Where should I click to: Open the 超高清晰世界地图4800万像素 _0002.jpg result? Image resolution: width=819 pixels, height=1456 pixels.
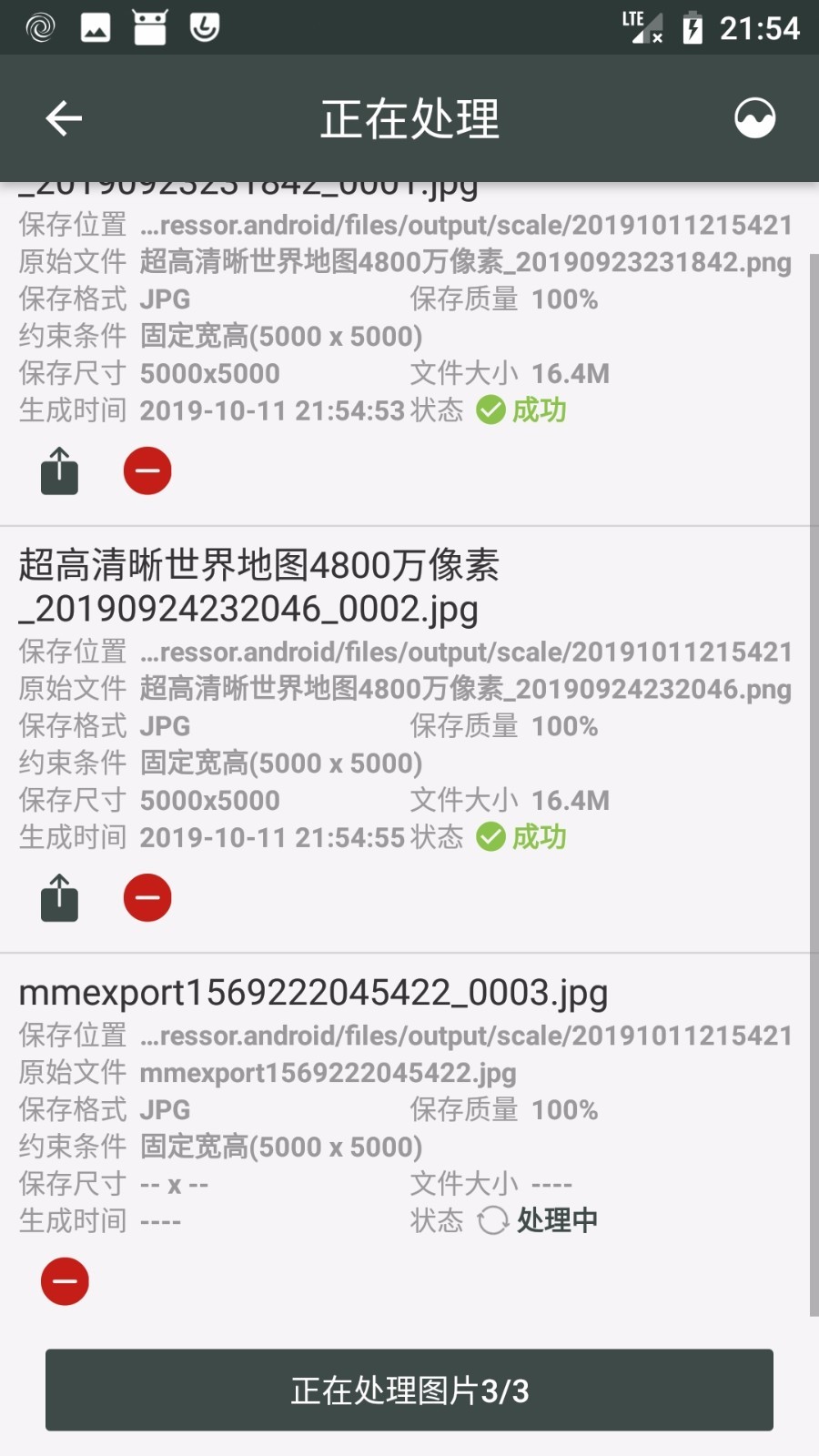pos(258,587)
